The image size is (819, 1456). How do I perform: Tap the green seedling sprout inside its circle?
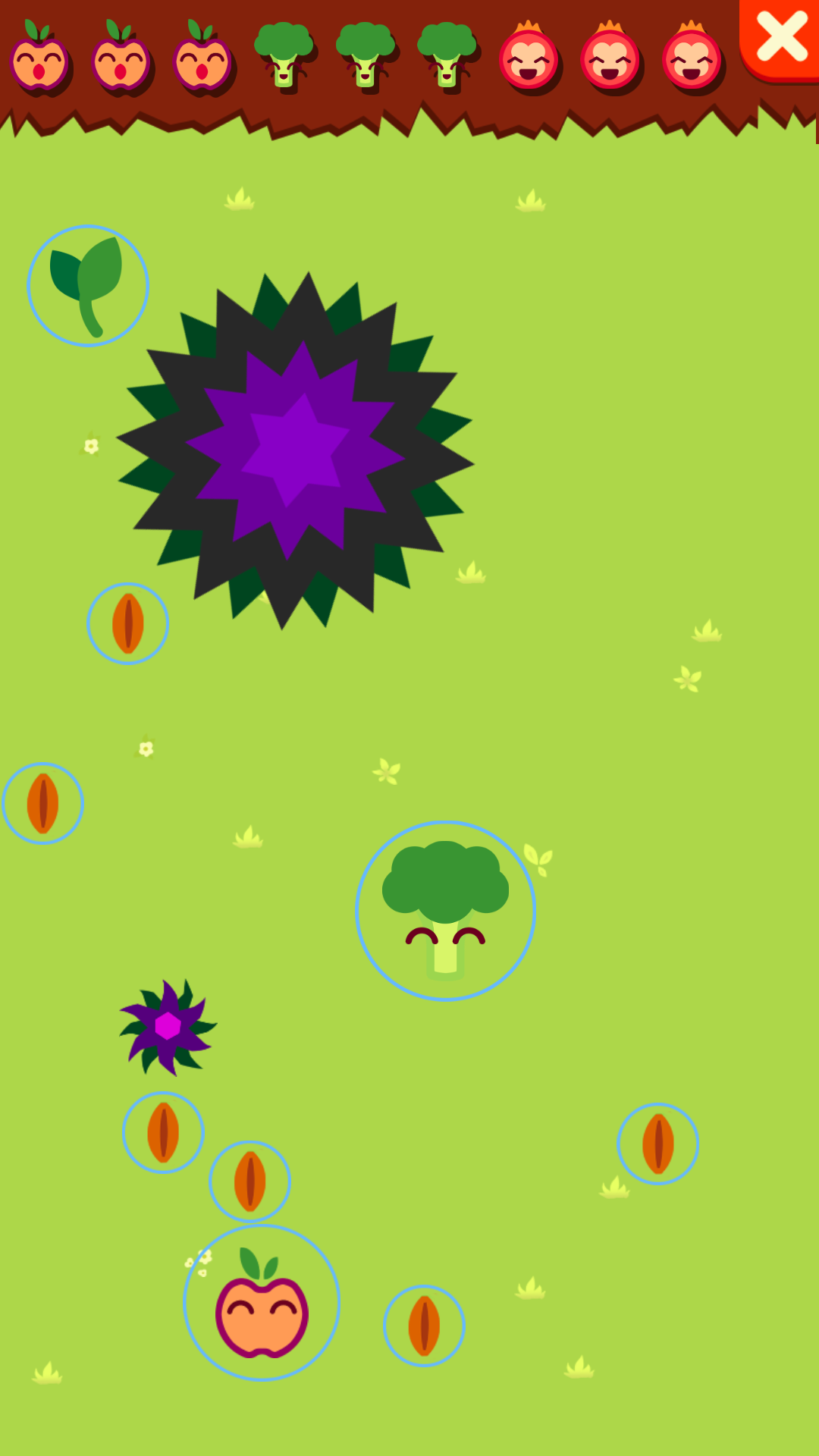point(87,284)
